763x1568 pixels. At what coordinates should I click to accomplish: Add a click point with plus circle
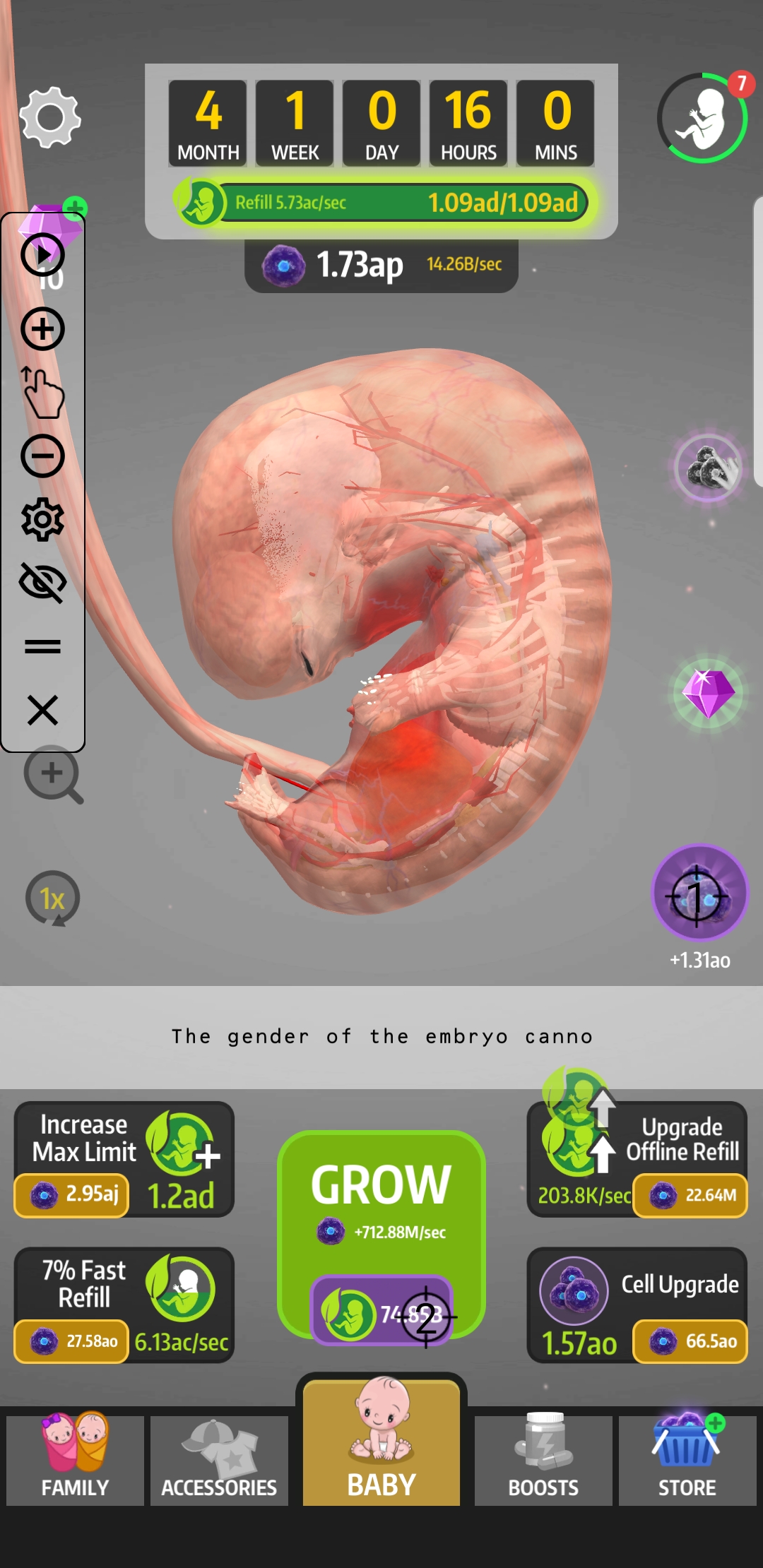tap(42, 329)
